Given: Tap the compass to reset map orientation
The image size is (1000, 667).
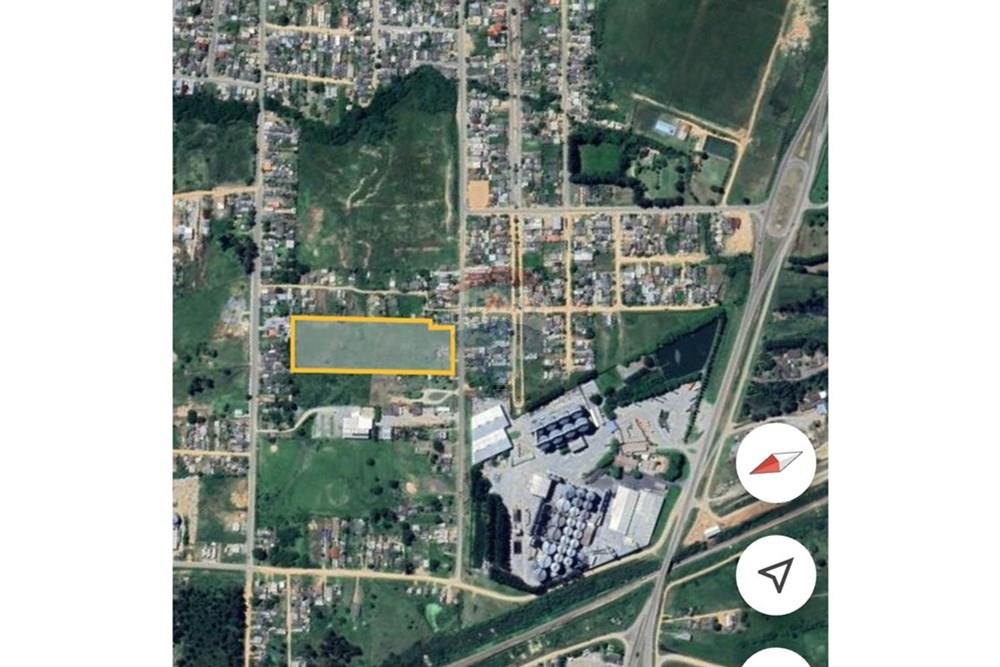Looking at the screenshot, I should pyautogui.click(x=776, y=462).
